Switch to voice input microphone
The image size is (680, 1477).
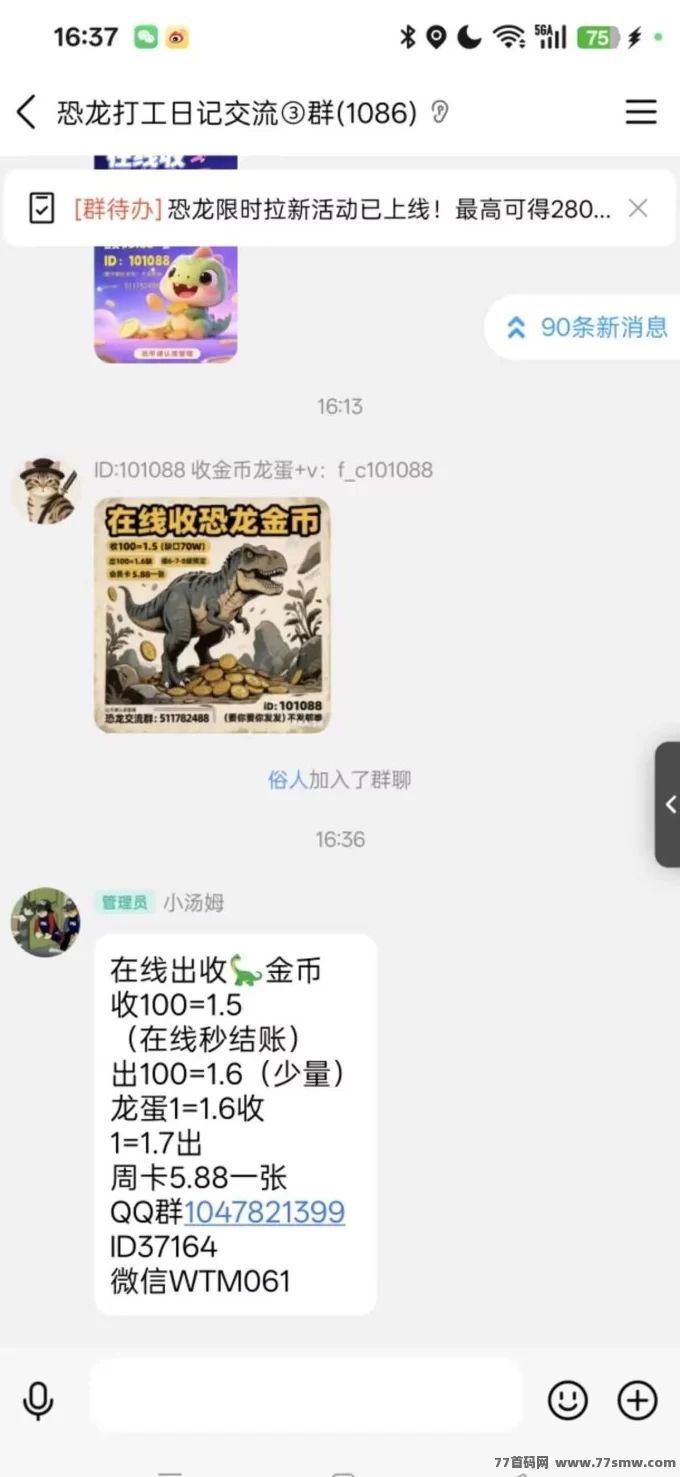pos(38,1400)
